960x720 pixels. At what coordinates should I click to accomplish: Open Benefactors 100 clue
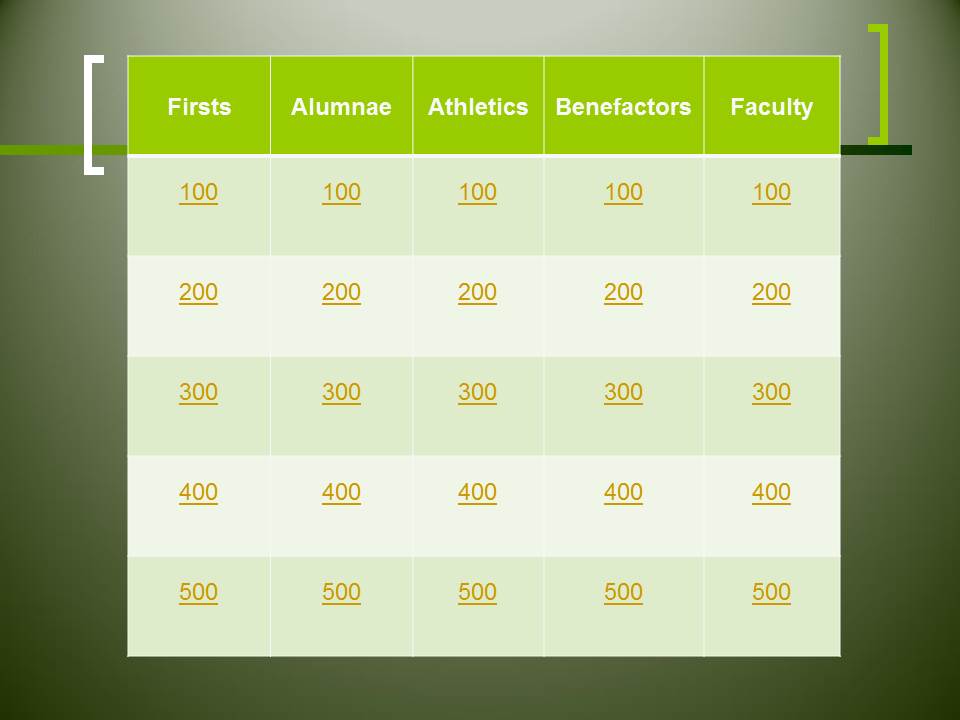point(623,192)
